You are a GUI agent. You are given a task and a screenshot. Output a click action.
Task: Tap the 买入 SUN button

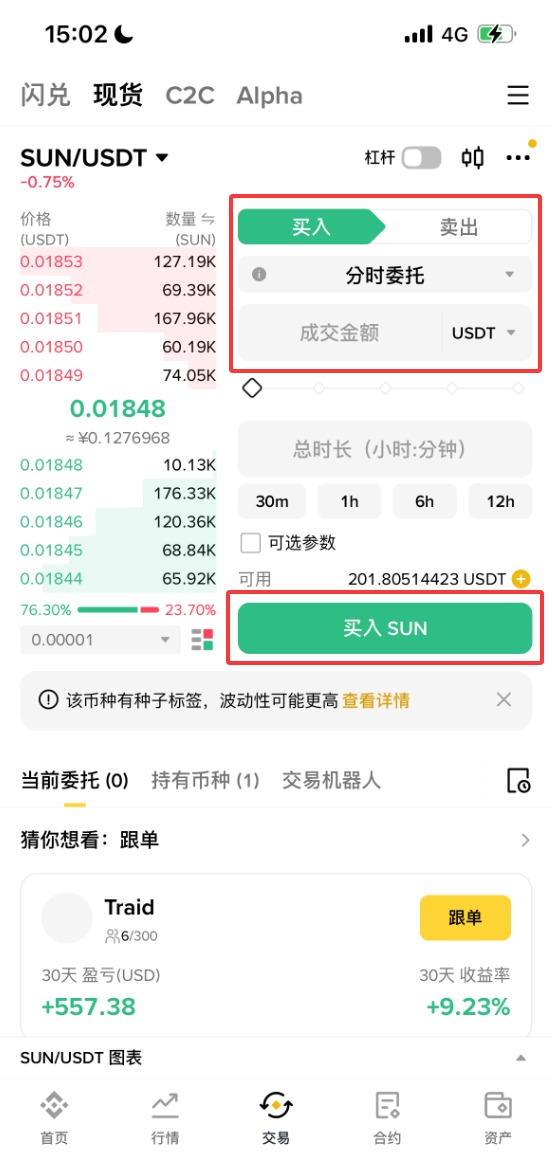coord(385,628)
